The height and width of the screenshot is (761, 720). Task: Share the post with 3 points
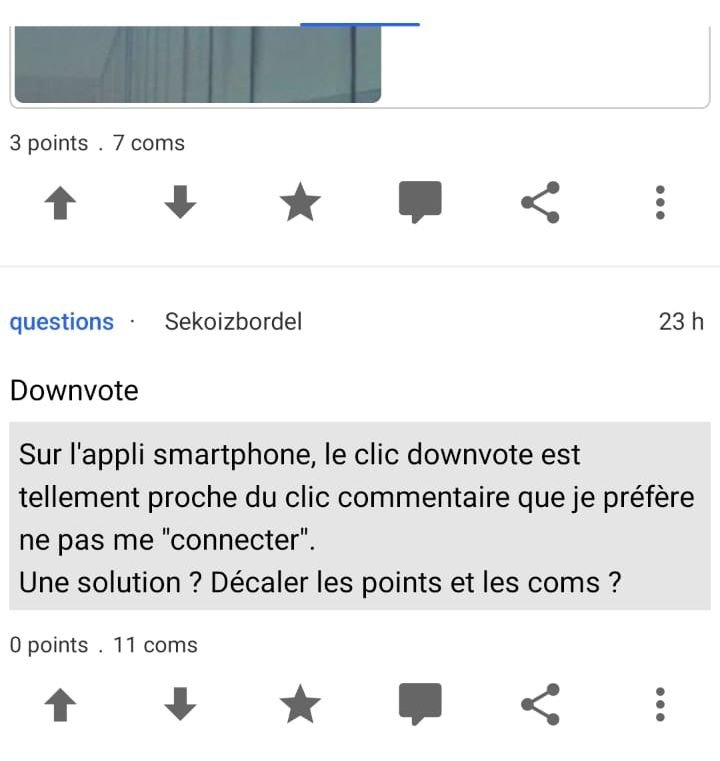[540, 203]
